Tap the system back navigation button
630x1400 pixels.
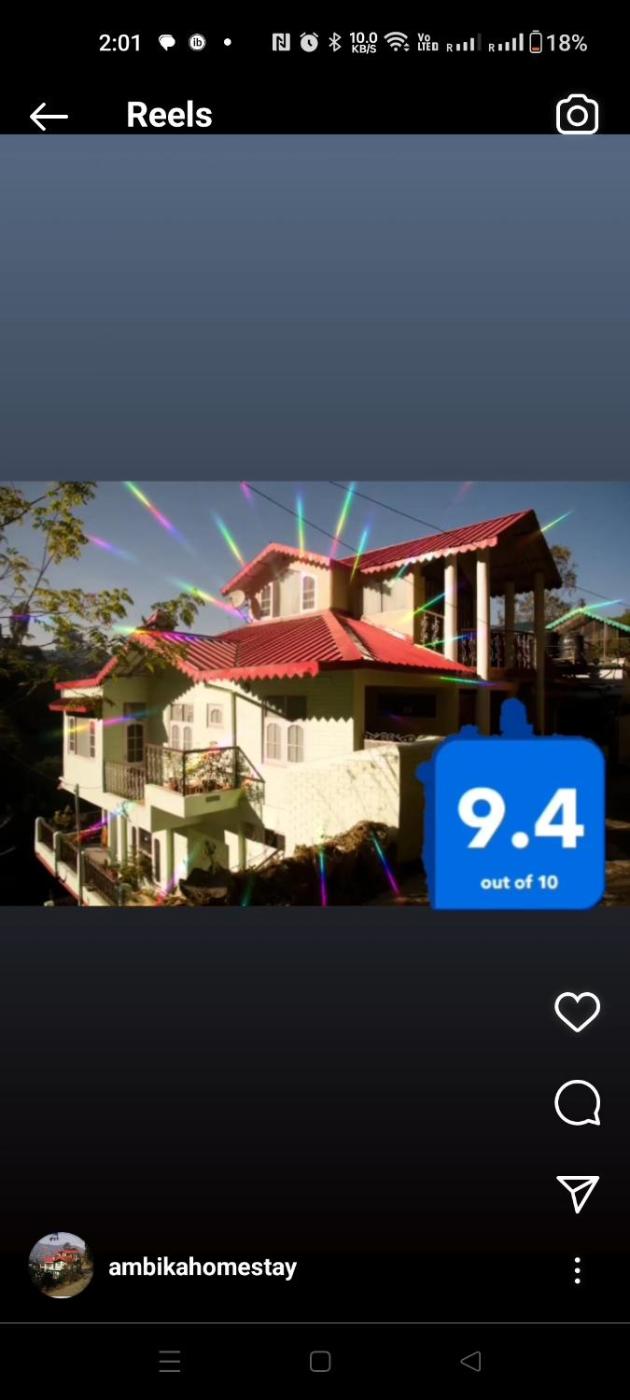click(470, 1361)
